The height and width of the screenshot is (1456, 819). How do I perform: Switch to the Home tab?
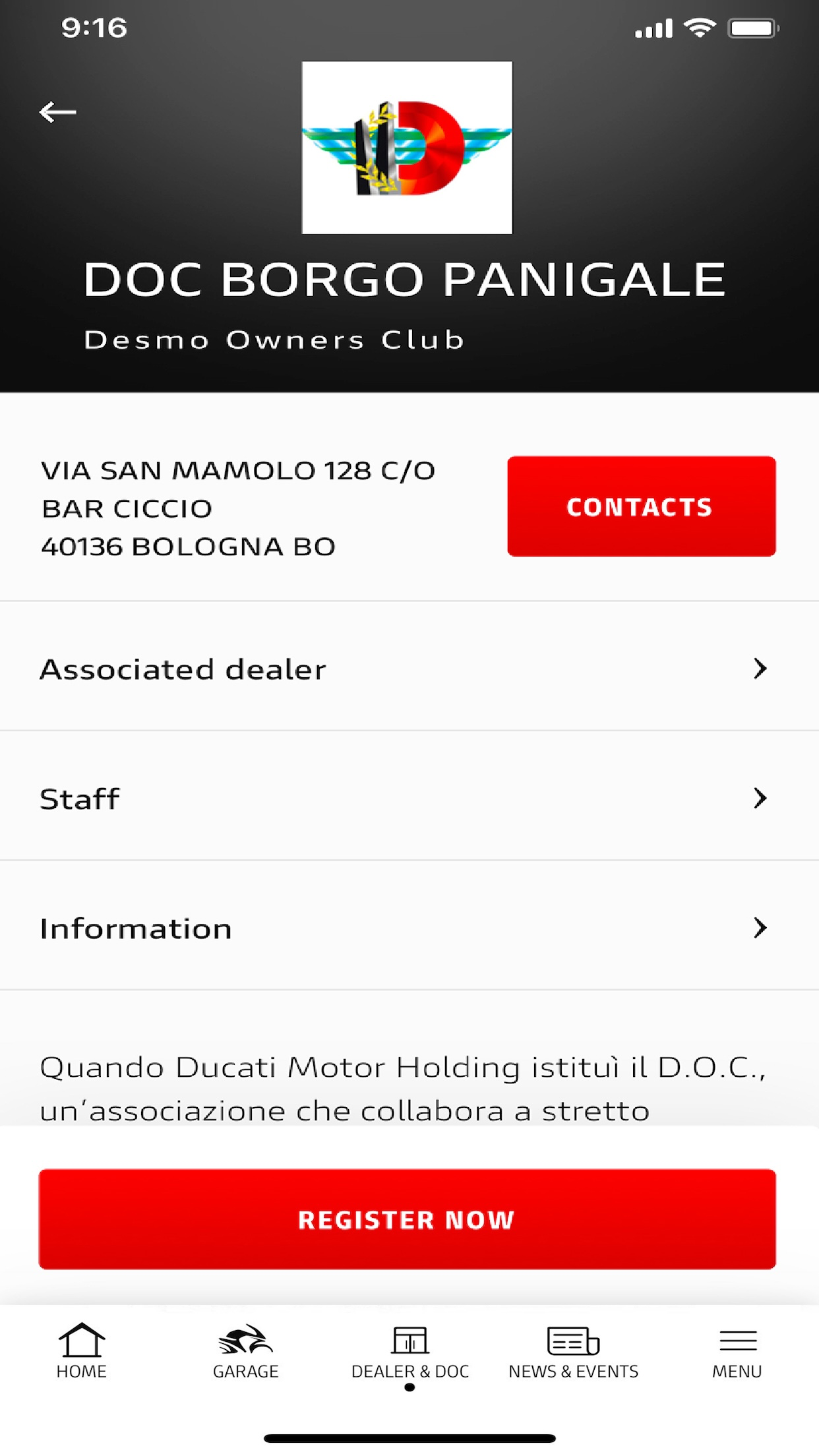pyautogui.click(x=82, y=1352)
